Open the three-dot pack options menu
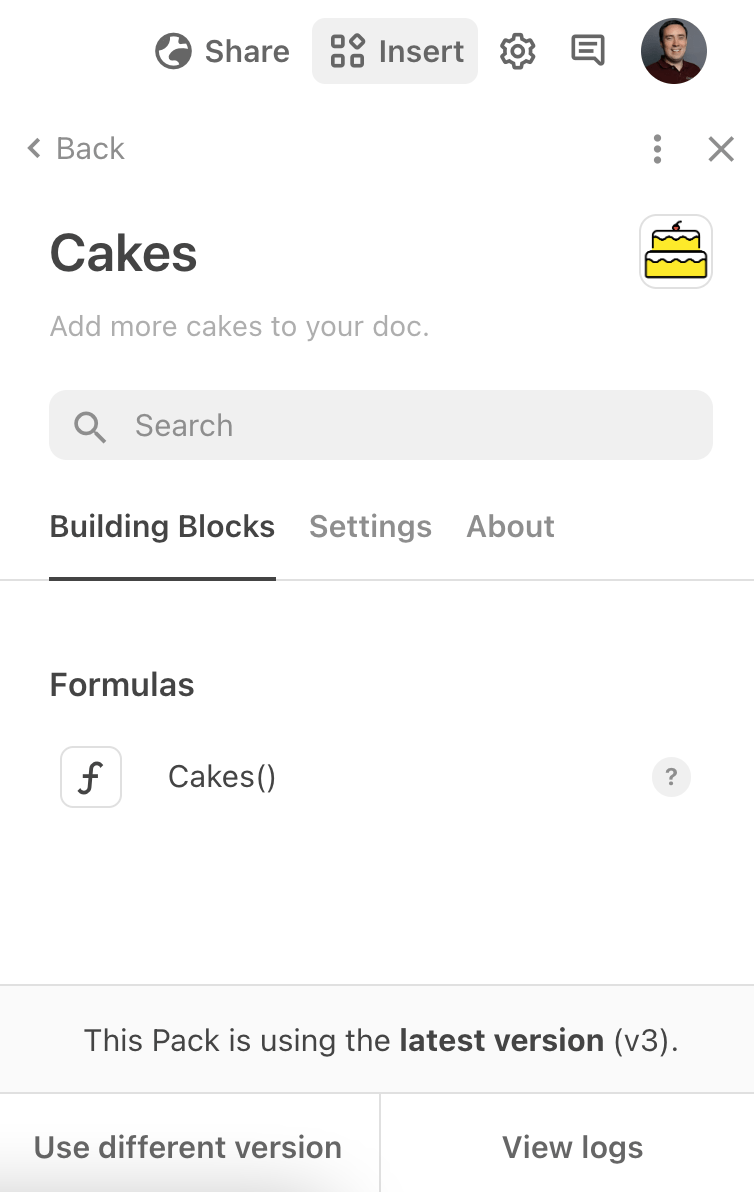Viewport: 754px width, 1192px height. tap(657, 149)
